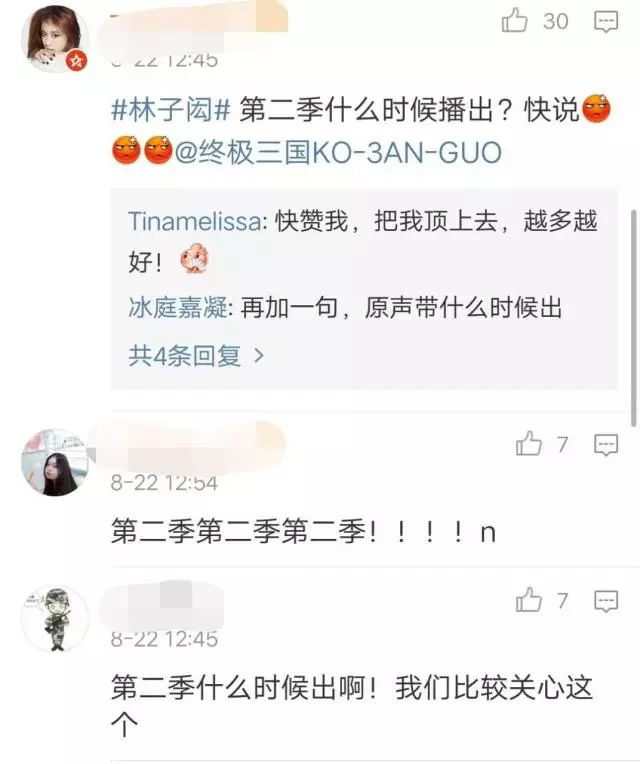The height and width of the screenshot is (764, 640).
Task: Like the comment 第二季什么时候出啊
Action: click(x=529, y=600)
